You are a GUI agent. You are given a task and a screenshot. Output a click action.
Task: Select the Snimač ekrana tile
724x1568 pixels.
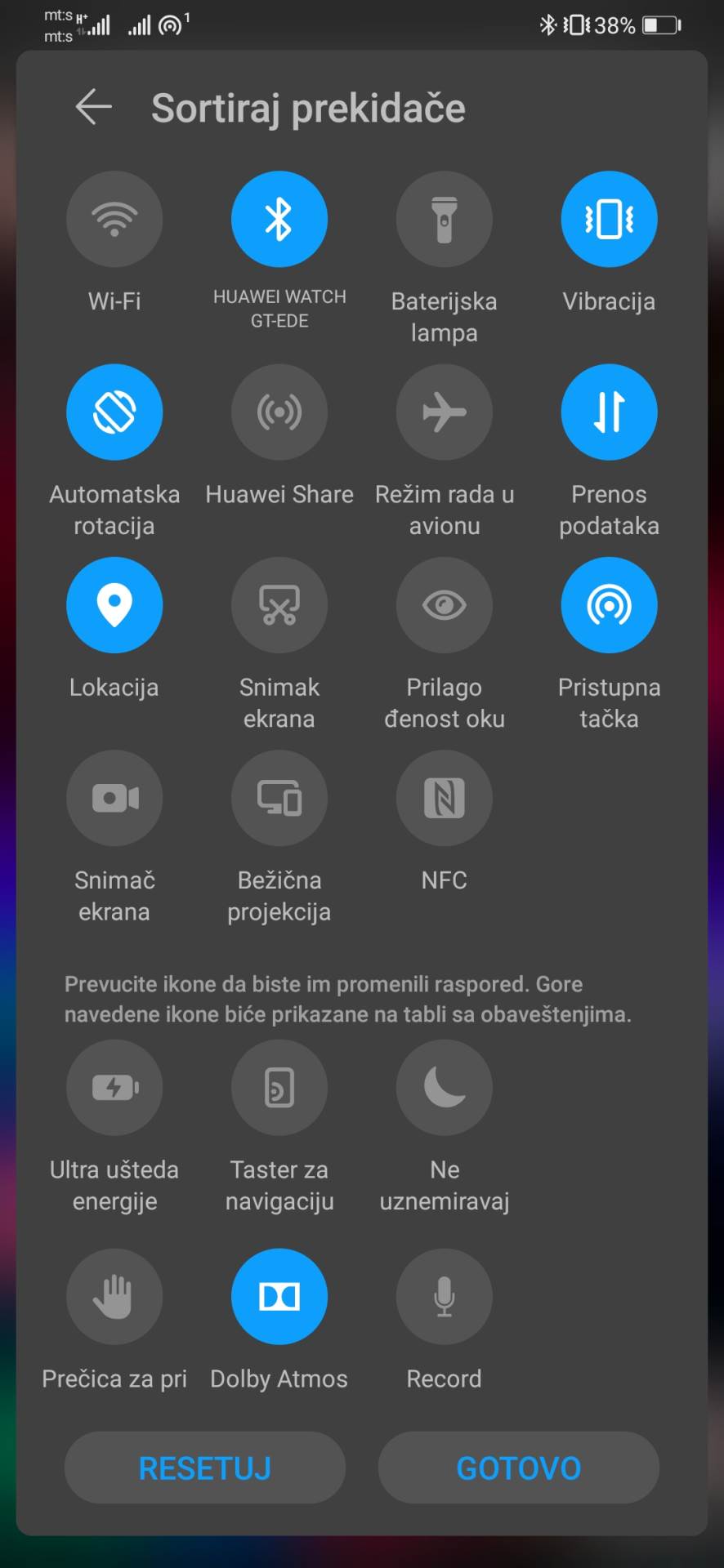coord(114,798)
